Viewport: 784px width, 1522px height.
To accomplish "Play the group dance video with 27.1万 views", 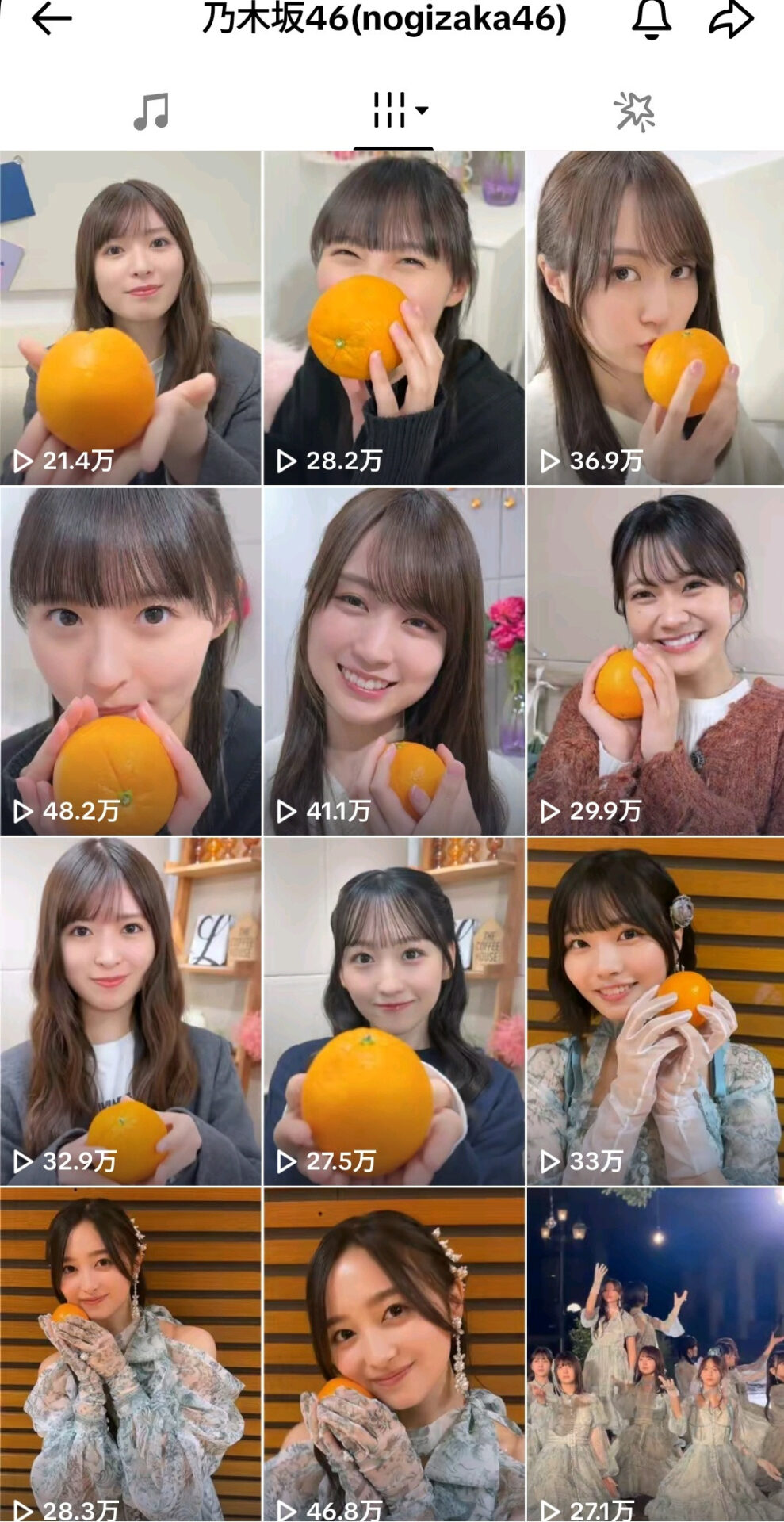I will click(656, 1355).
